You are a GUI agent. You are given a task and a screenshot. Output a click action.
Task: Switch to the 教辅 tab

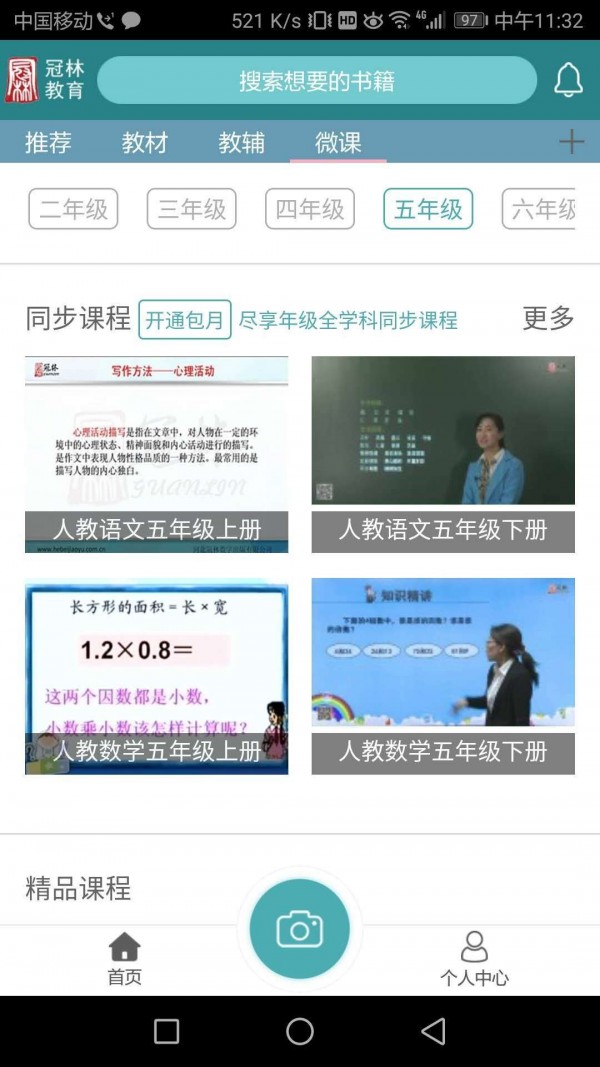tap(242, 142)
